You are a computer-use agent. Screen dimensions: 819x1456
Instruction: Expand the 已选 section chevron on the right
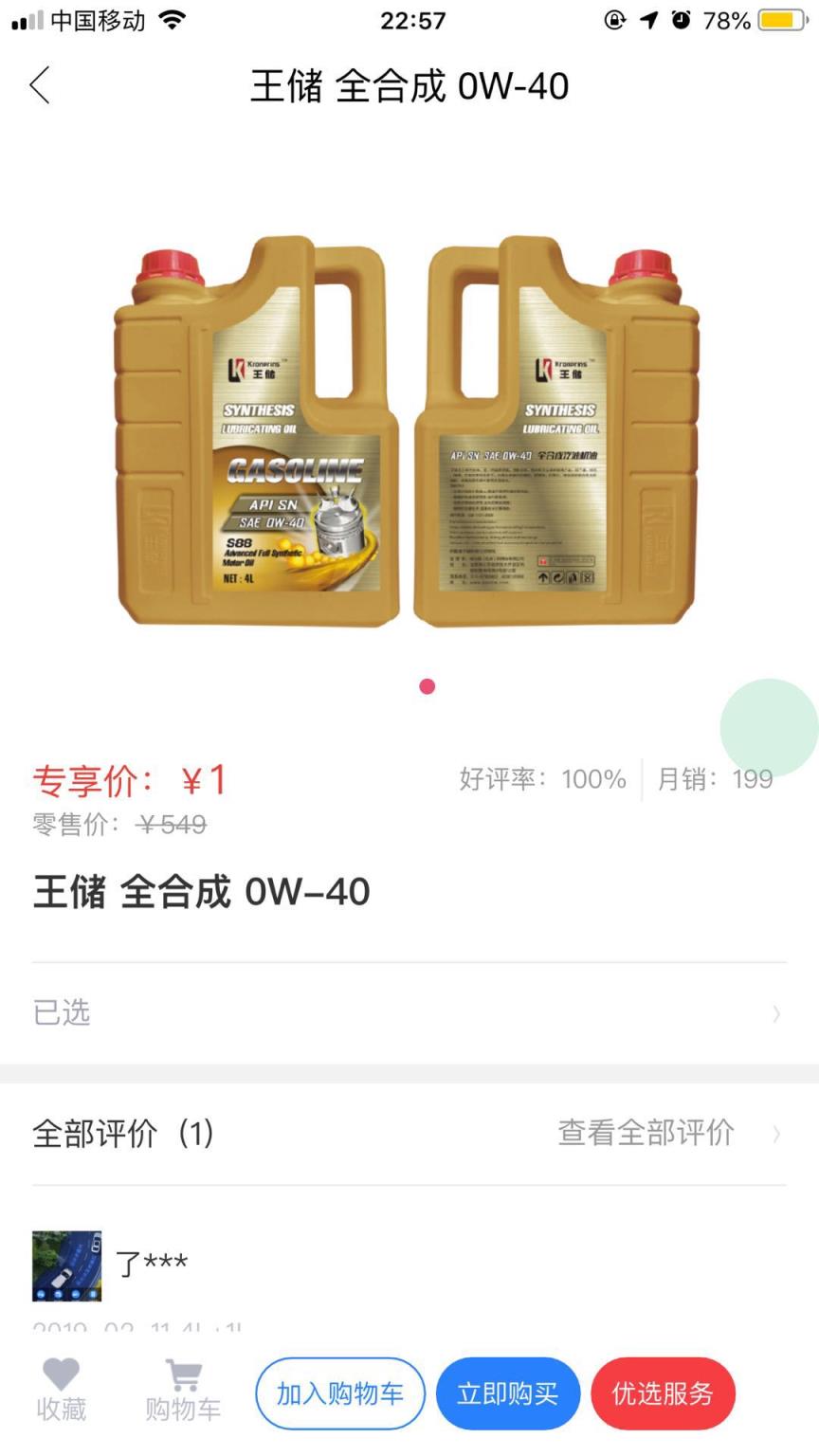pos(777,1012)
